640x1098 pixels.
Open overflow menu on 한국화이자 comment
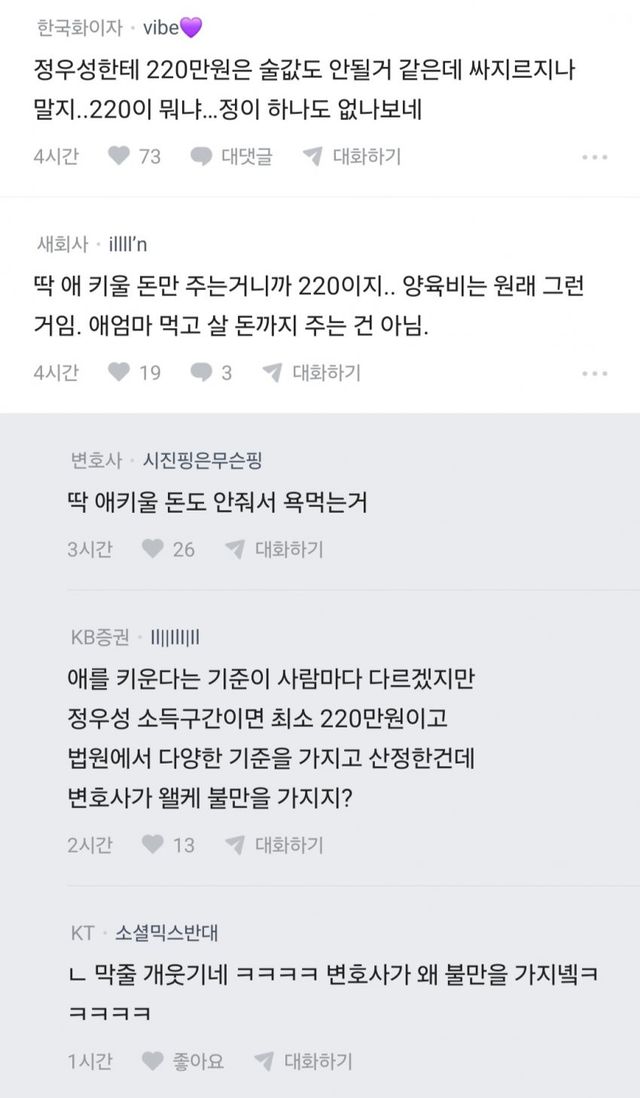click(x=594, y=157)
